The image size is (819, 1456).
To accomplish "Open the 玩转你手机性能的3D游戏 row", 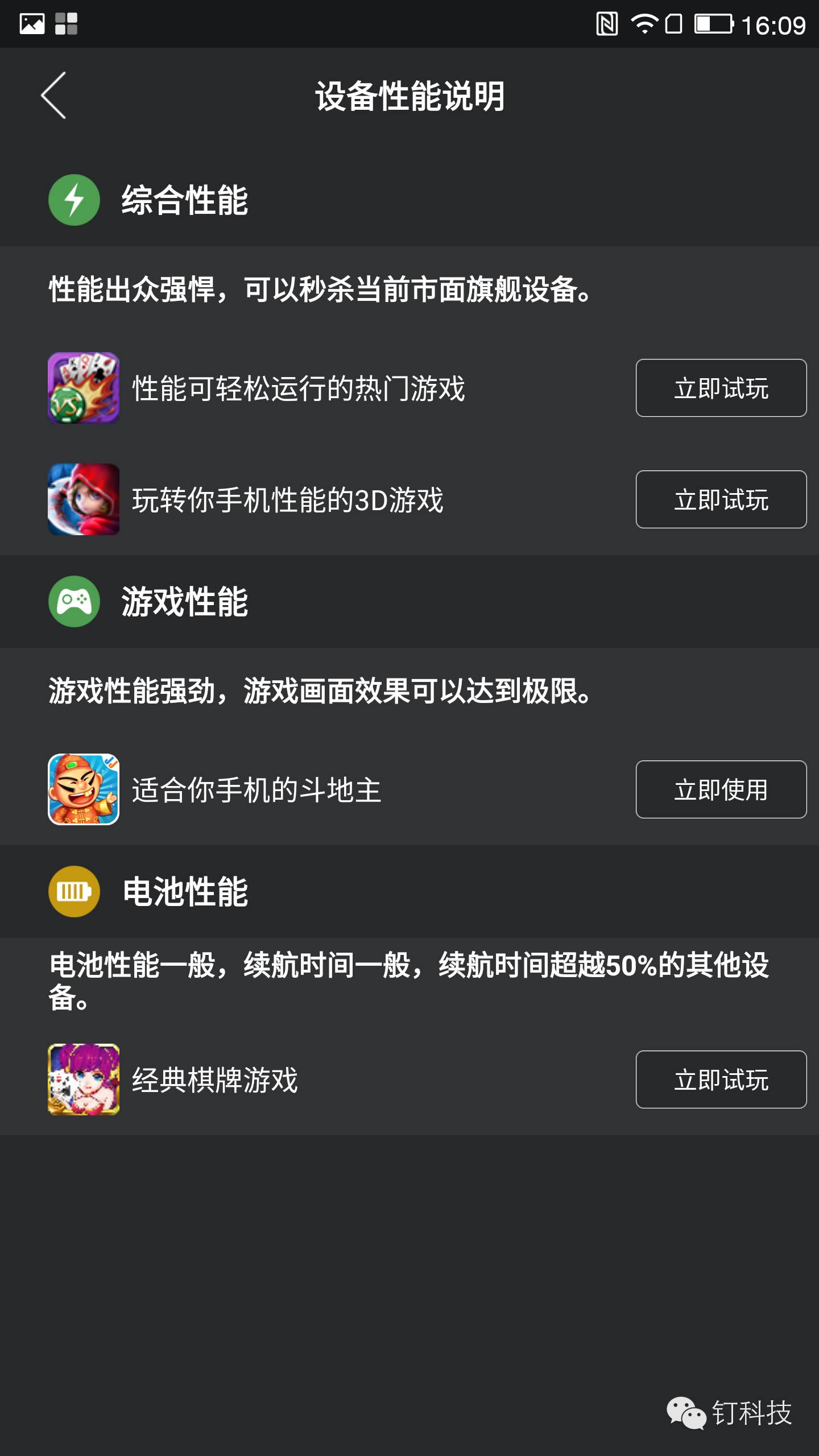I will pos(287,499).
